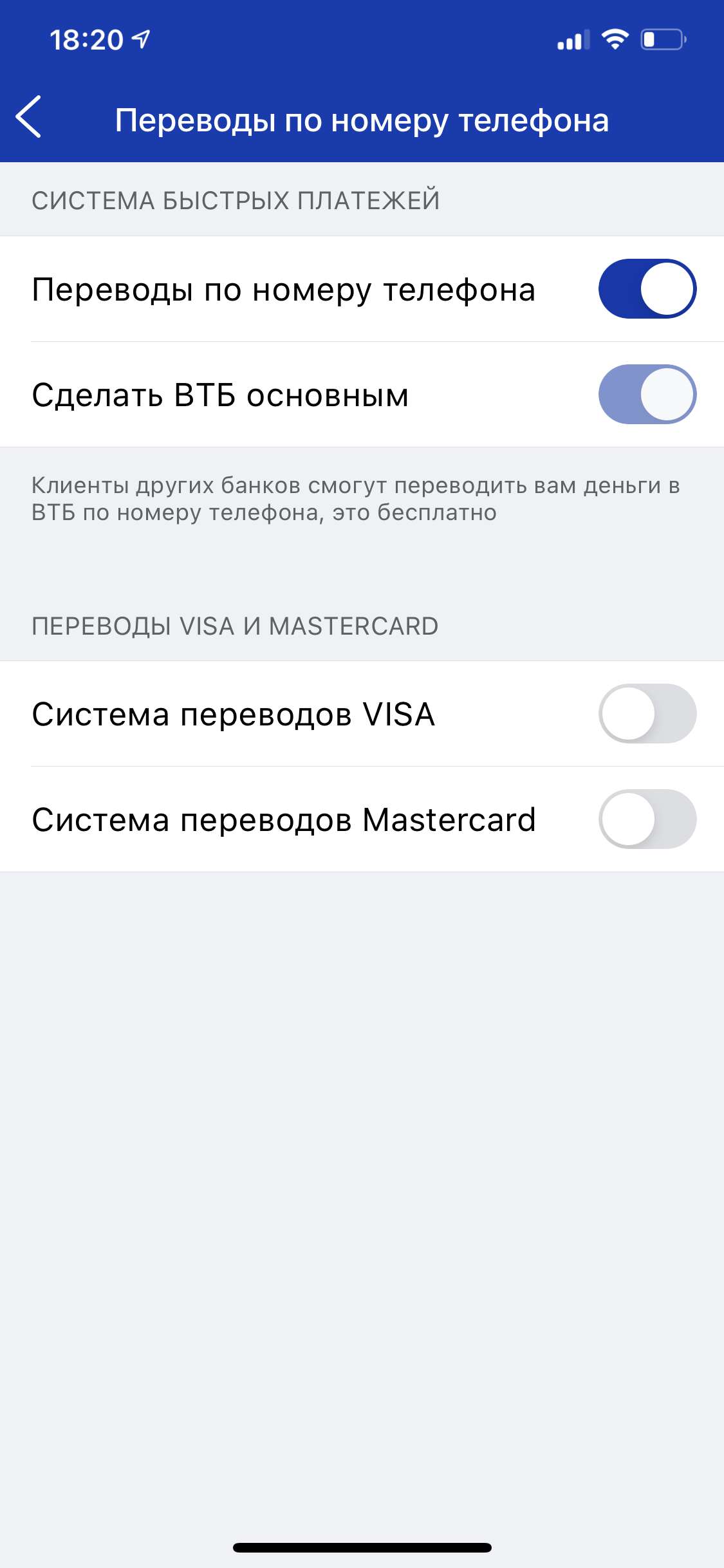Go back from phone number transfers screen

pyautogui.click(x=29, y=117)
